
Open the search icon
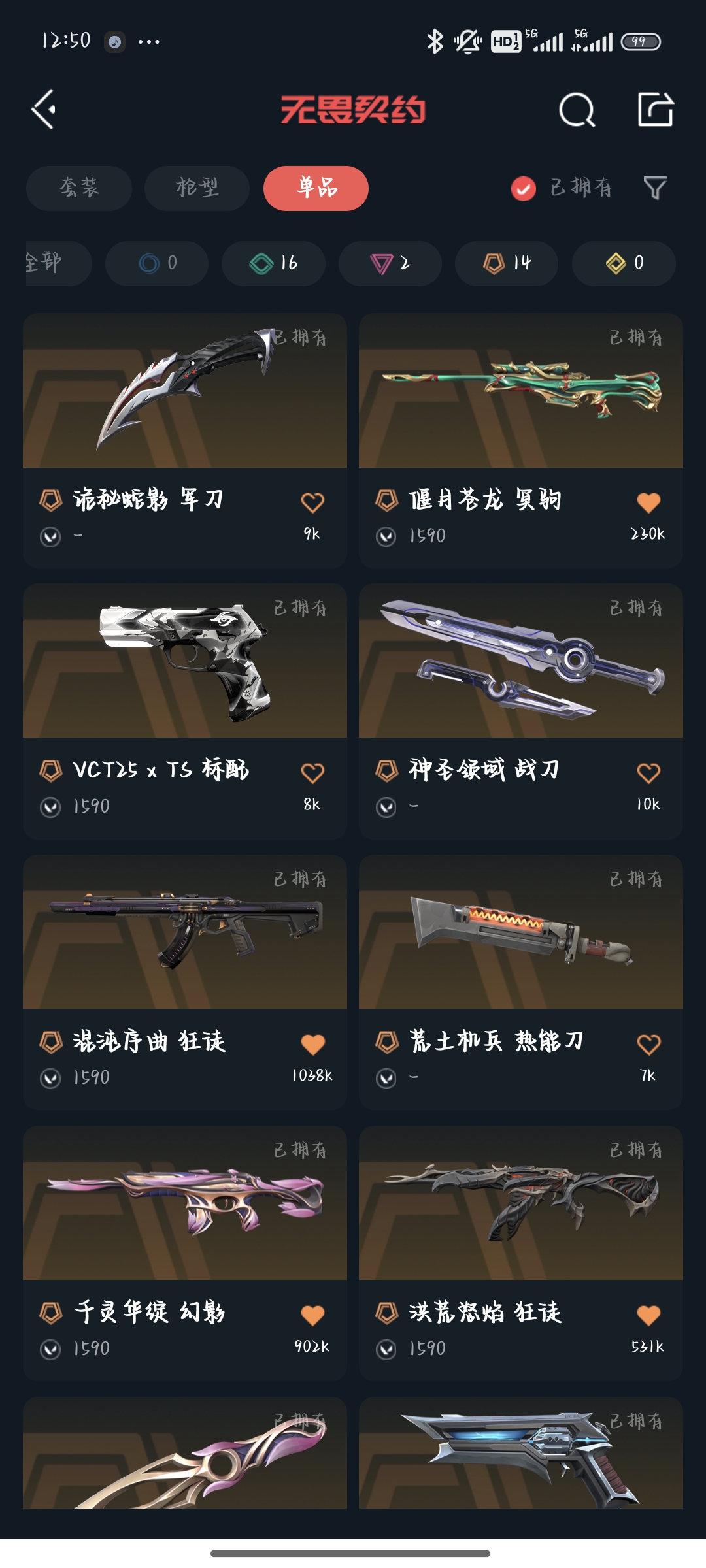[577, 109]
